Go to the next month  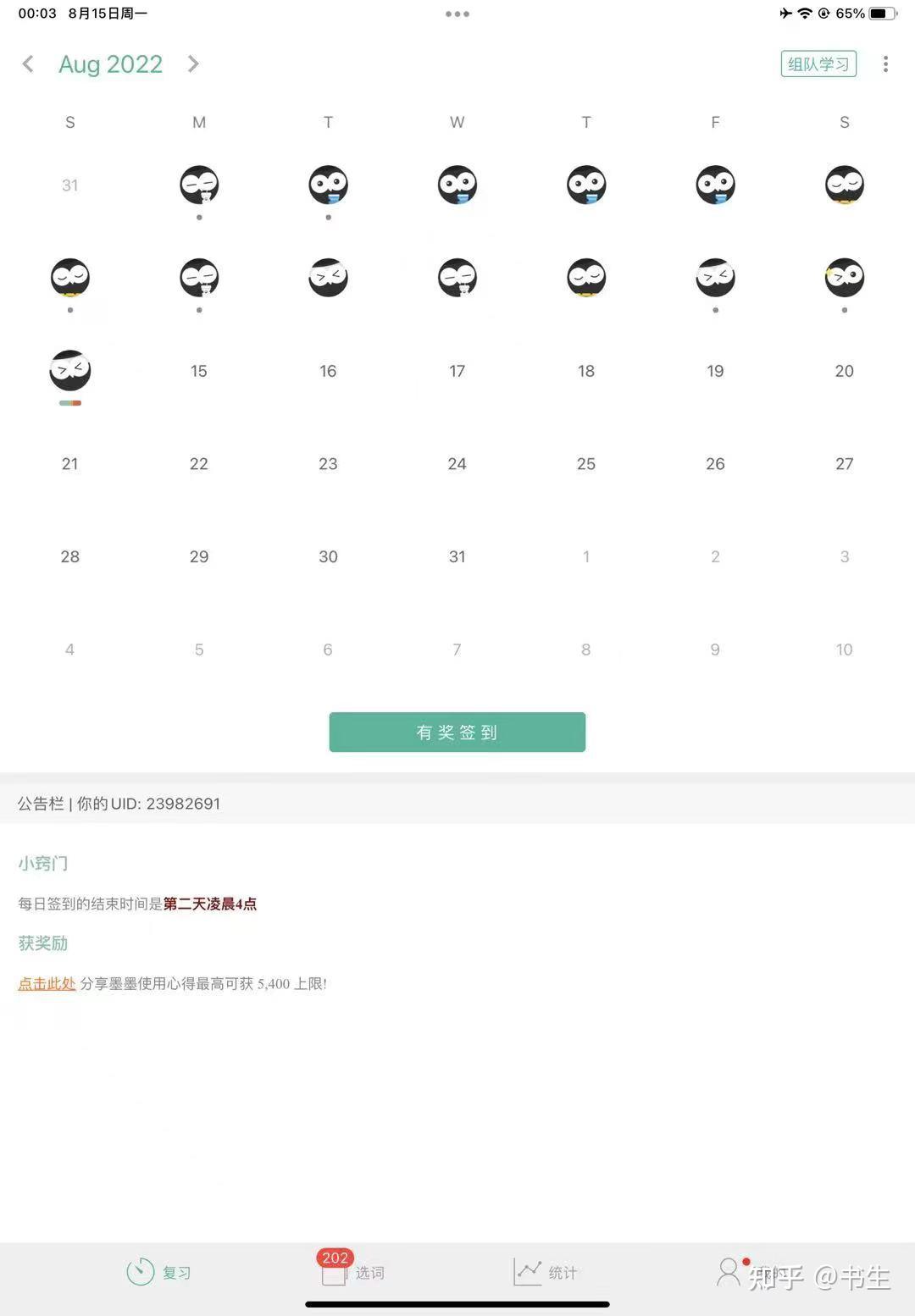click(193, 64)
